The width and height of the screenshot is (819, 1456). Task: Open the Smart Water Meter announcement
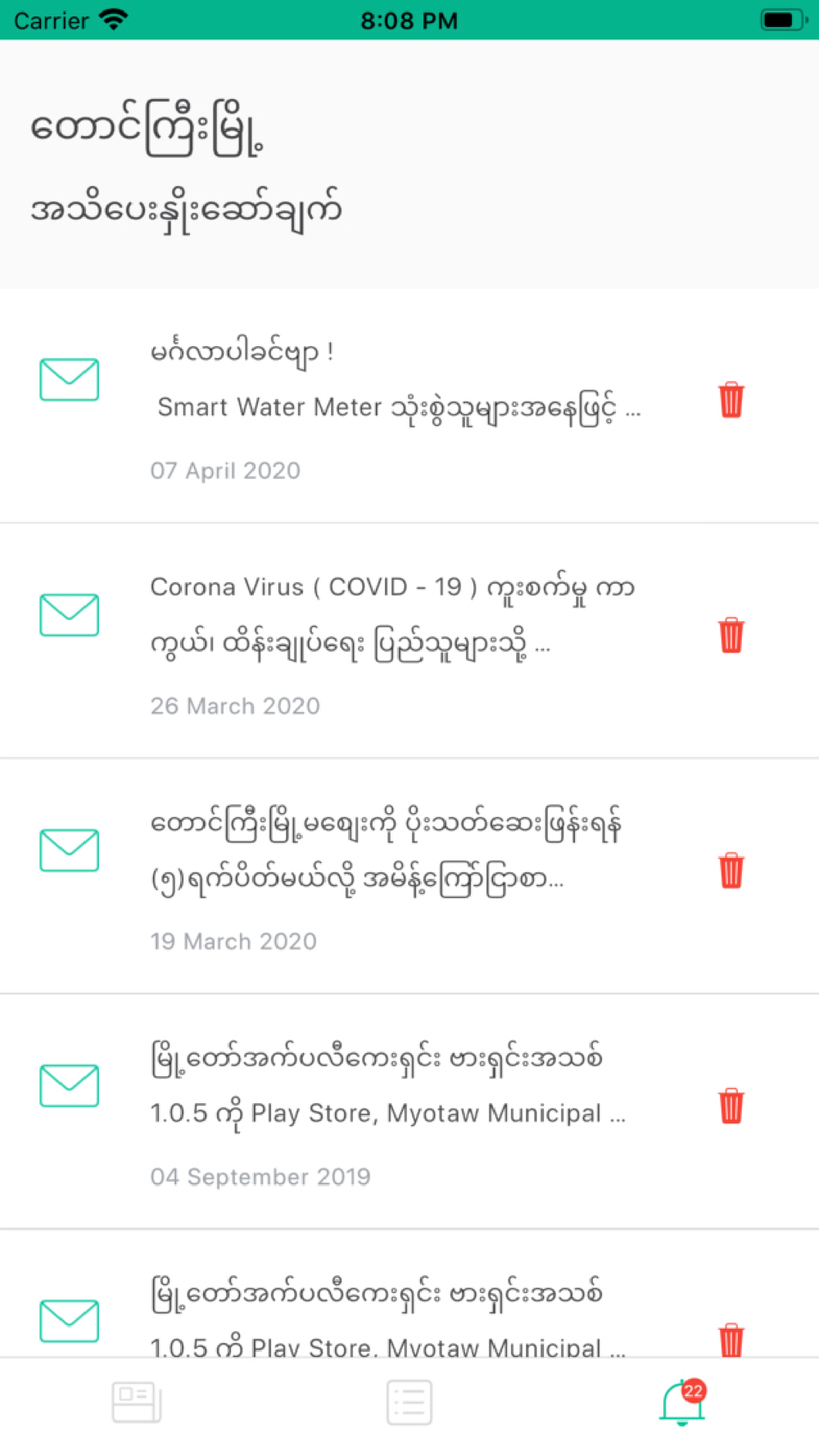click(409, 406)
